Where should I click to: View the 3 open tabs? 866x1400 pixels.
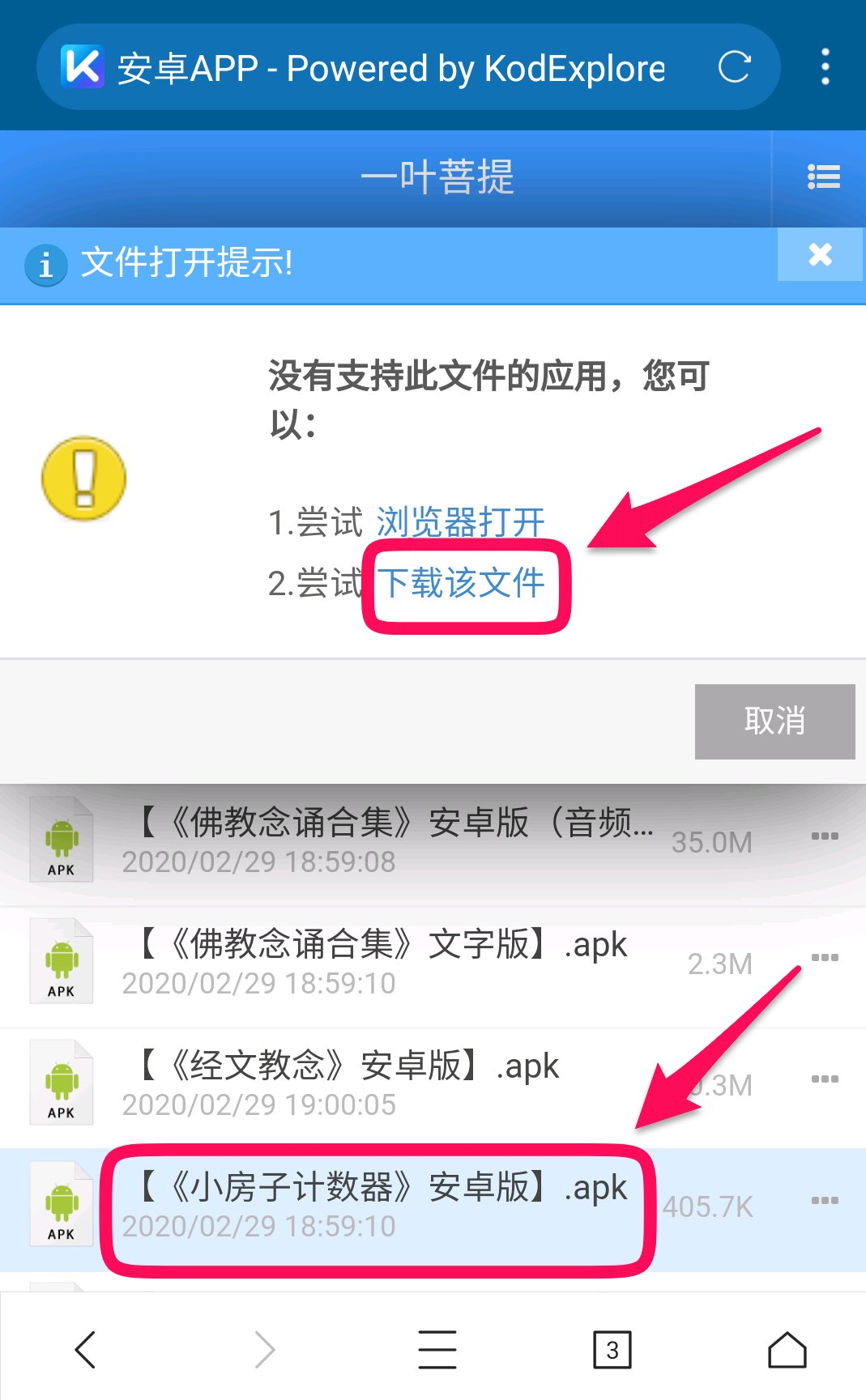612,1349
